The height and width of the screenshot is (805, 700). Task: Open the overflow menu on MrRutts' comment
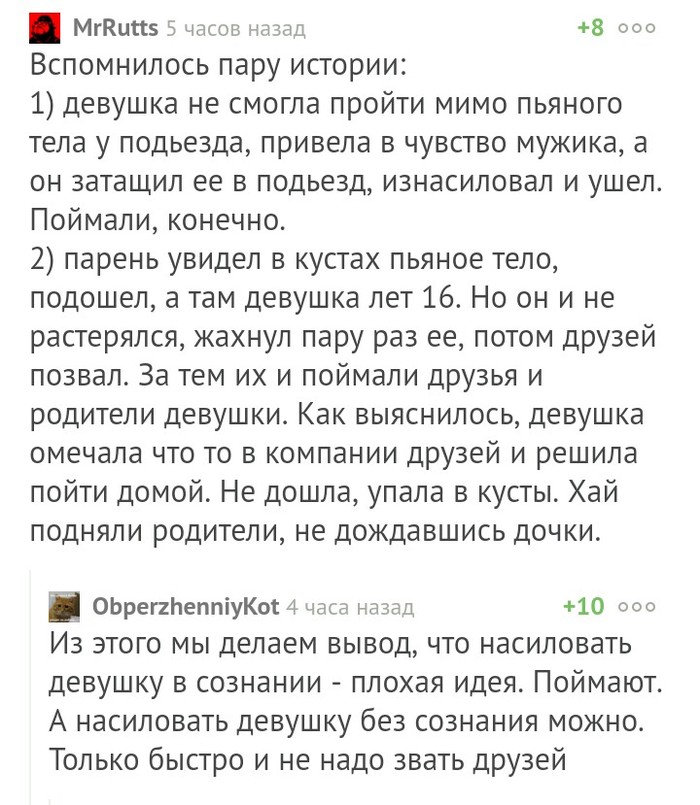pos(637,28)
